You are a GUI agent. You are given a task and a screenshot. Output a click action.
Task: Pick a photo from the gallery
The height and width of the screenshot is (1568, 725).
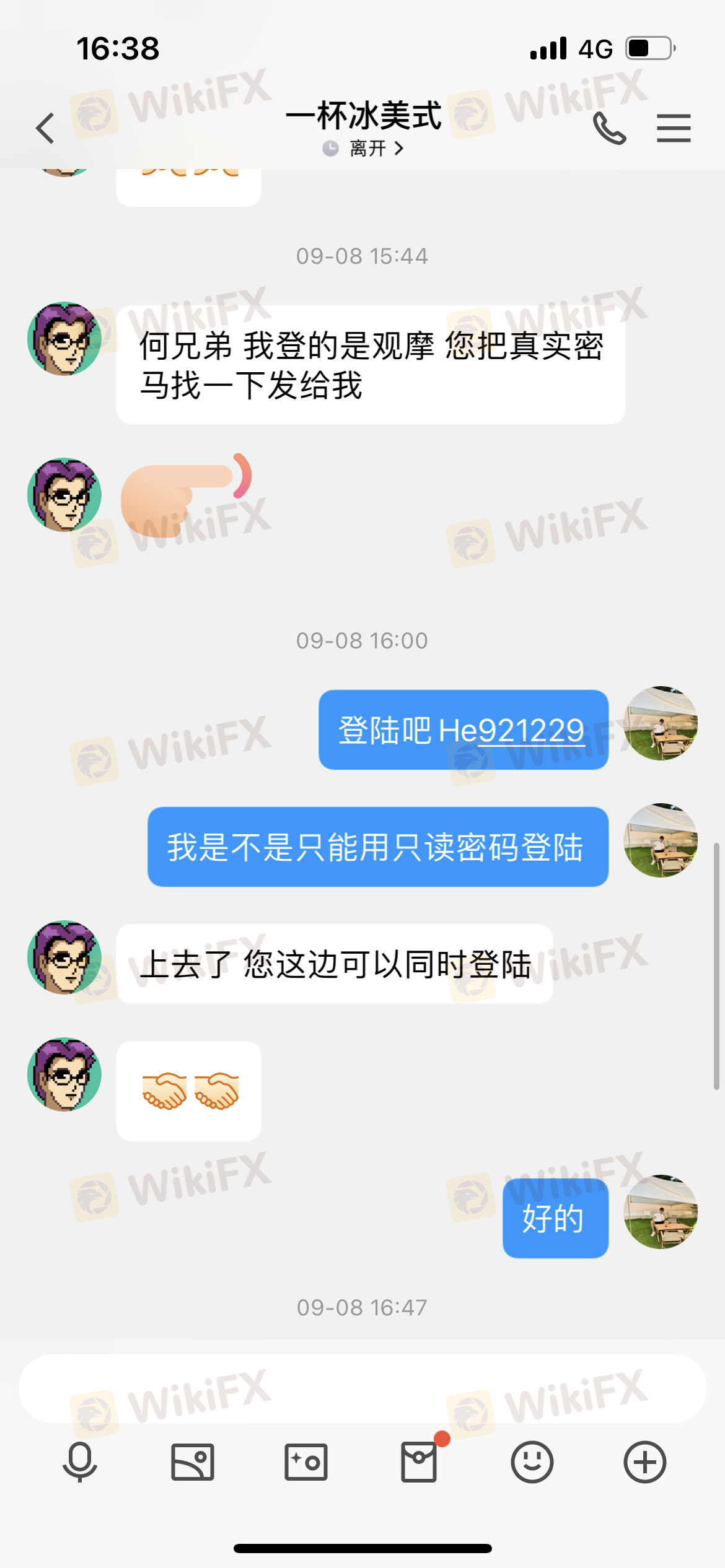193,1461
